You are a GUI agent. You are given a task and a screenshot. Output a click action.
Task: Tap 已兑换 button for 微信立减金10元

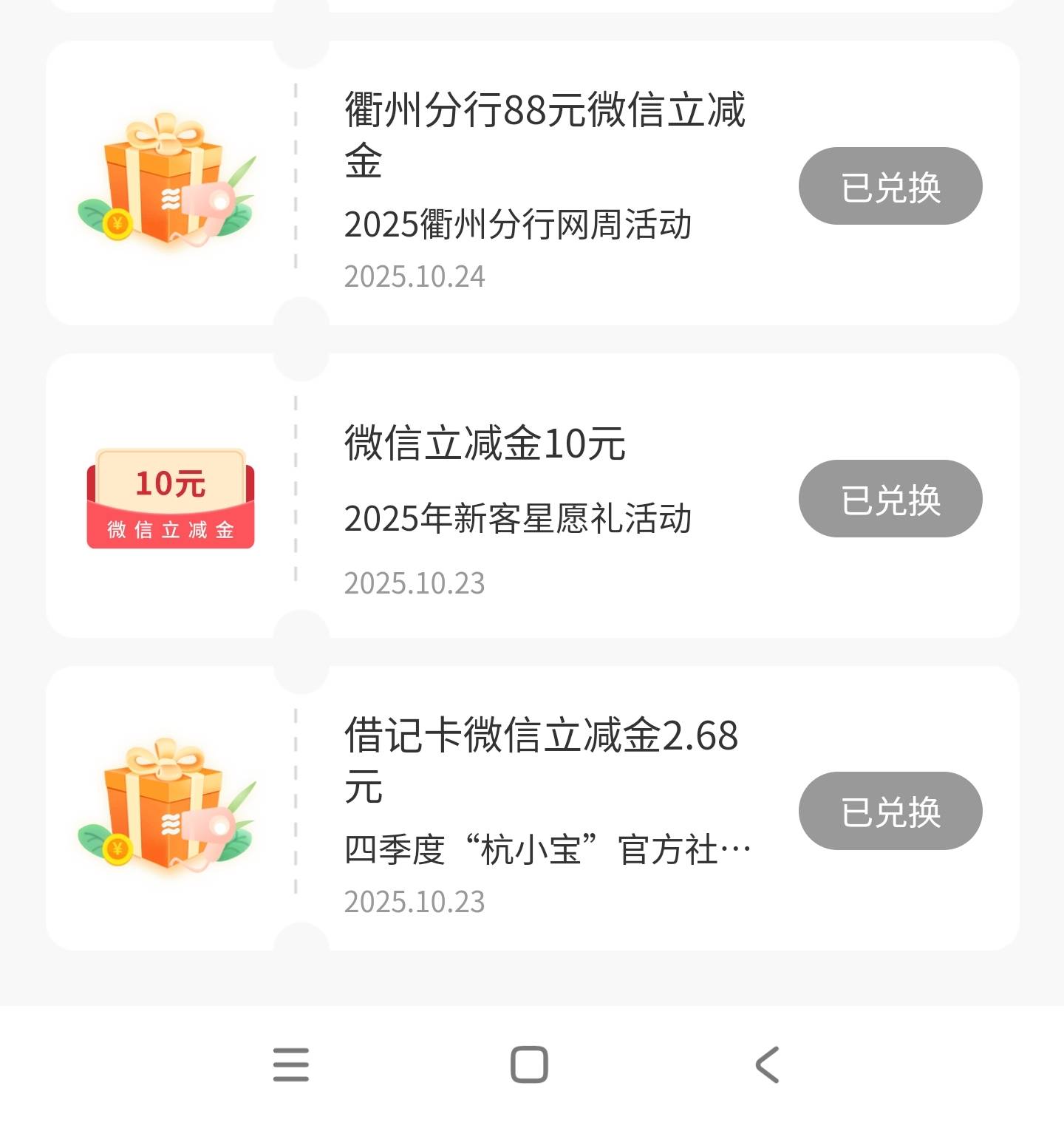pos(890,499)
